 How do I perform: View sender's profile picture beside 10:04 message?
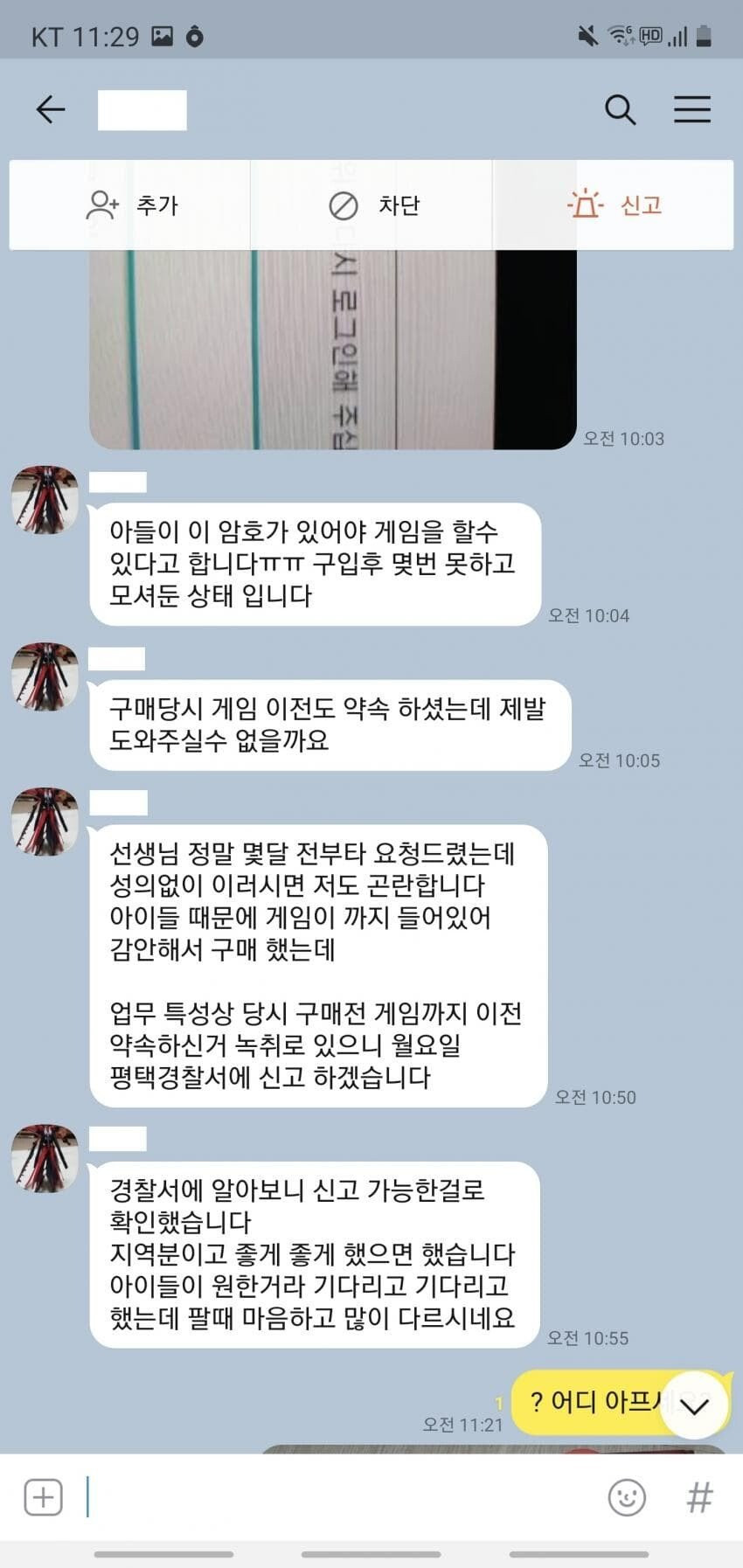[x=45, y=500]
